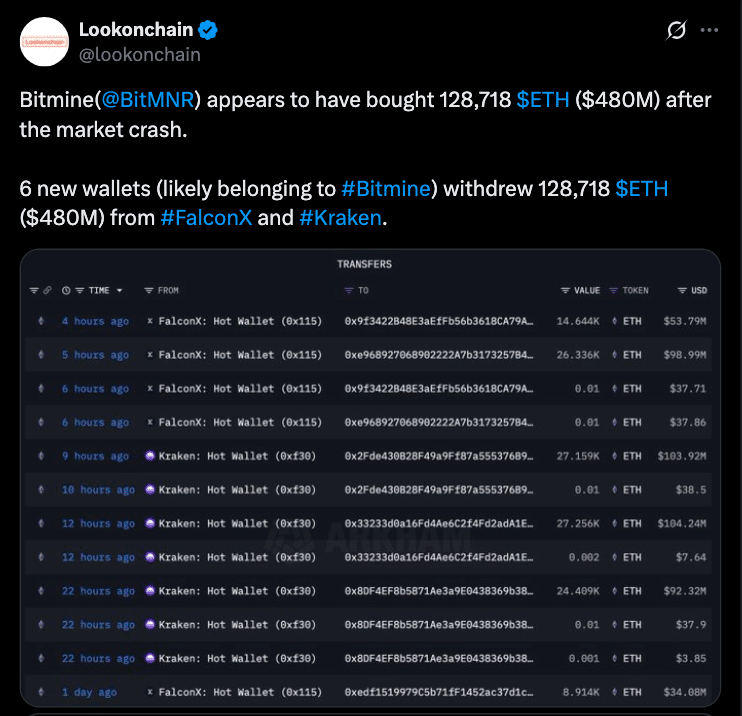Open Lookonchain's profile avatar
The height and width of the screenshot is (716, 742).
pyautogui.click(x=43, y=42)
